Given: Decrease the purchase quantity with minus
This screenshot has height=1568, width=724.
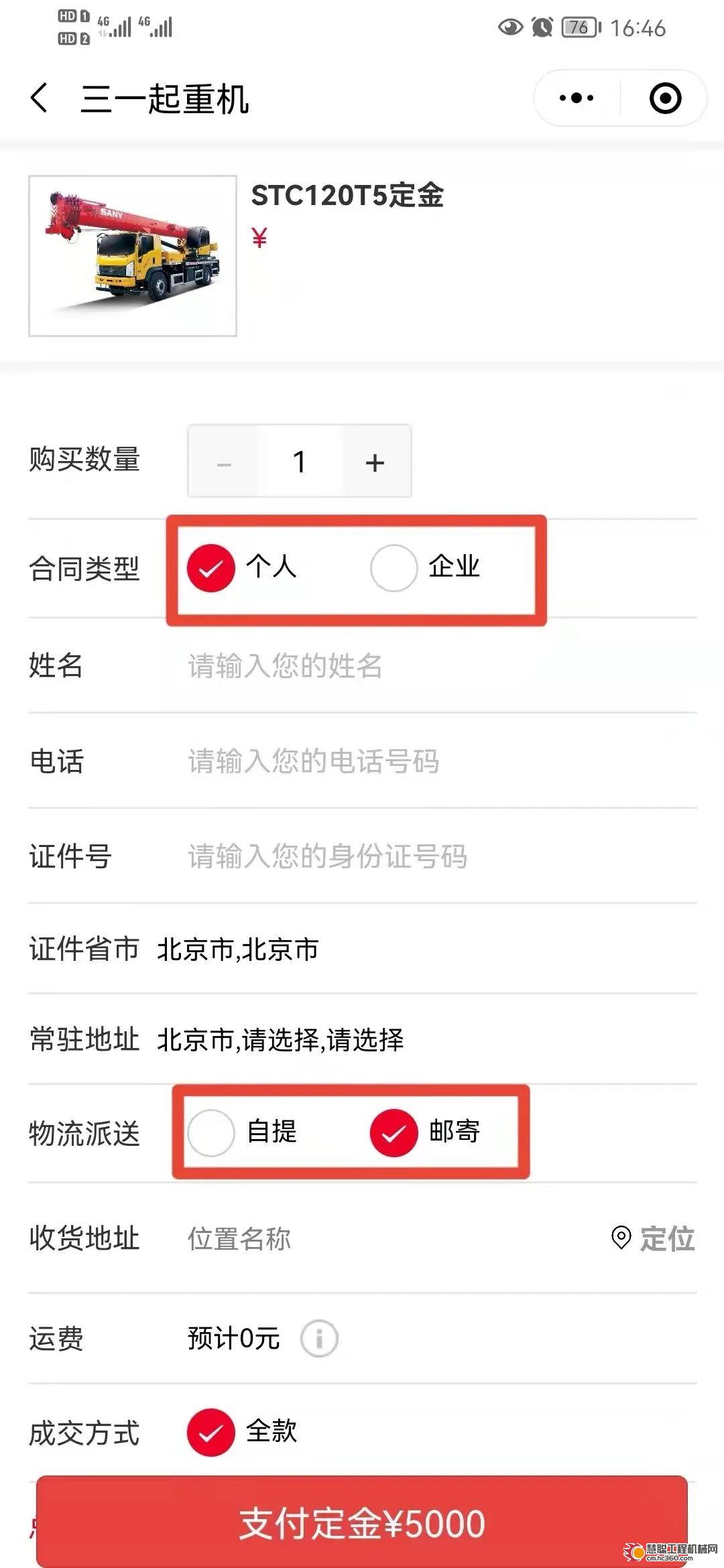Looking at the screenshot, I should tap(224, 462).
